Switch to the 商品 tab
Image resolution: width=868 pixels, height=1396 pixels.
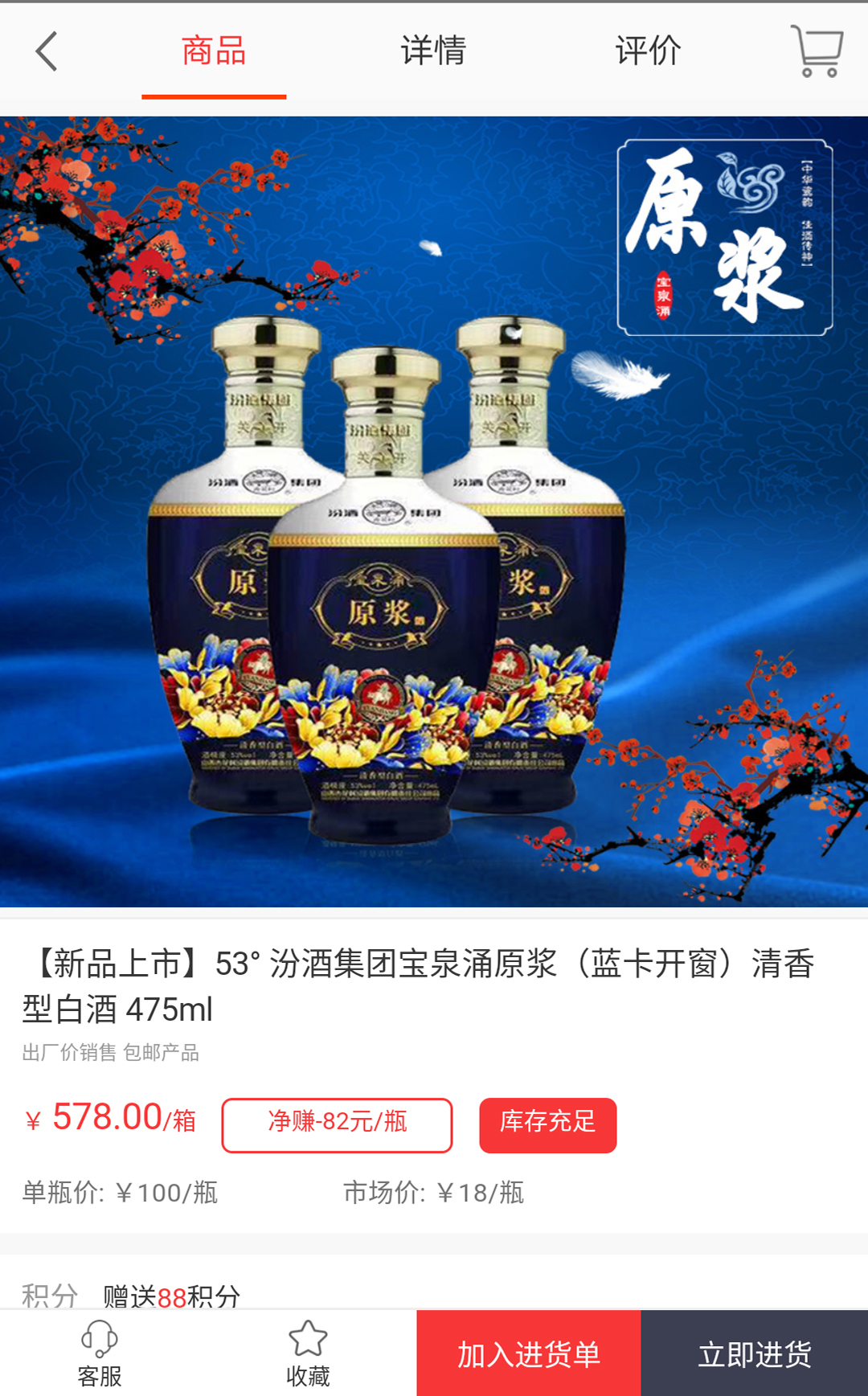click(x=214, y=51)
